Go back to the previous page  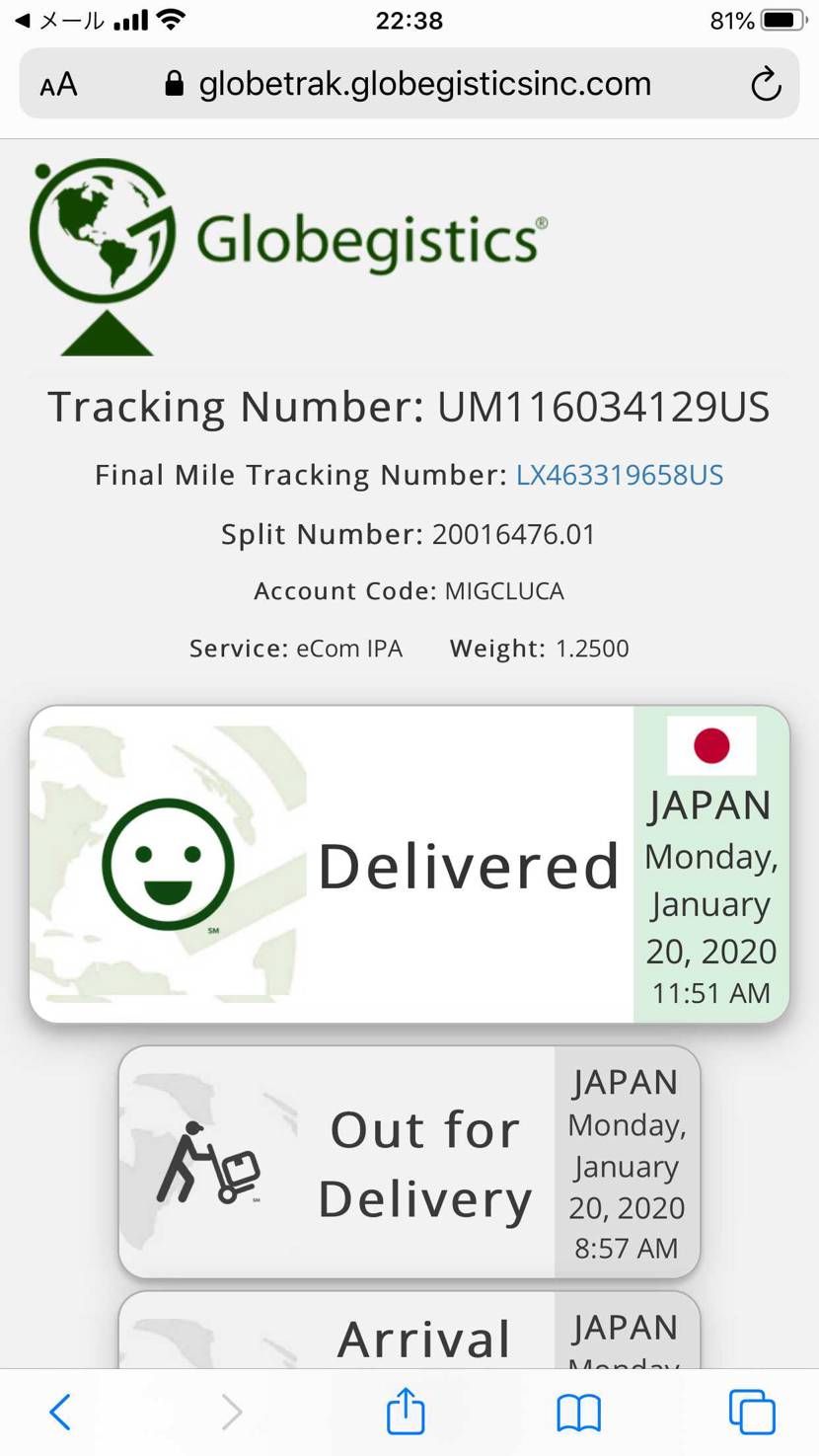pyautogui.click(x=60, y=1412)
